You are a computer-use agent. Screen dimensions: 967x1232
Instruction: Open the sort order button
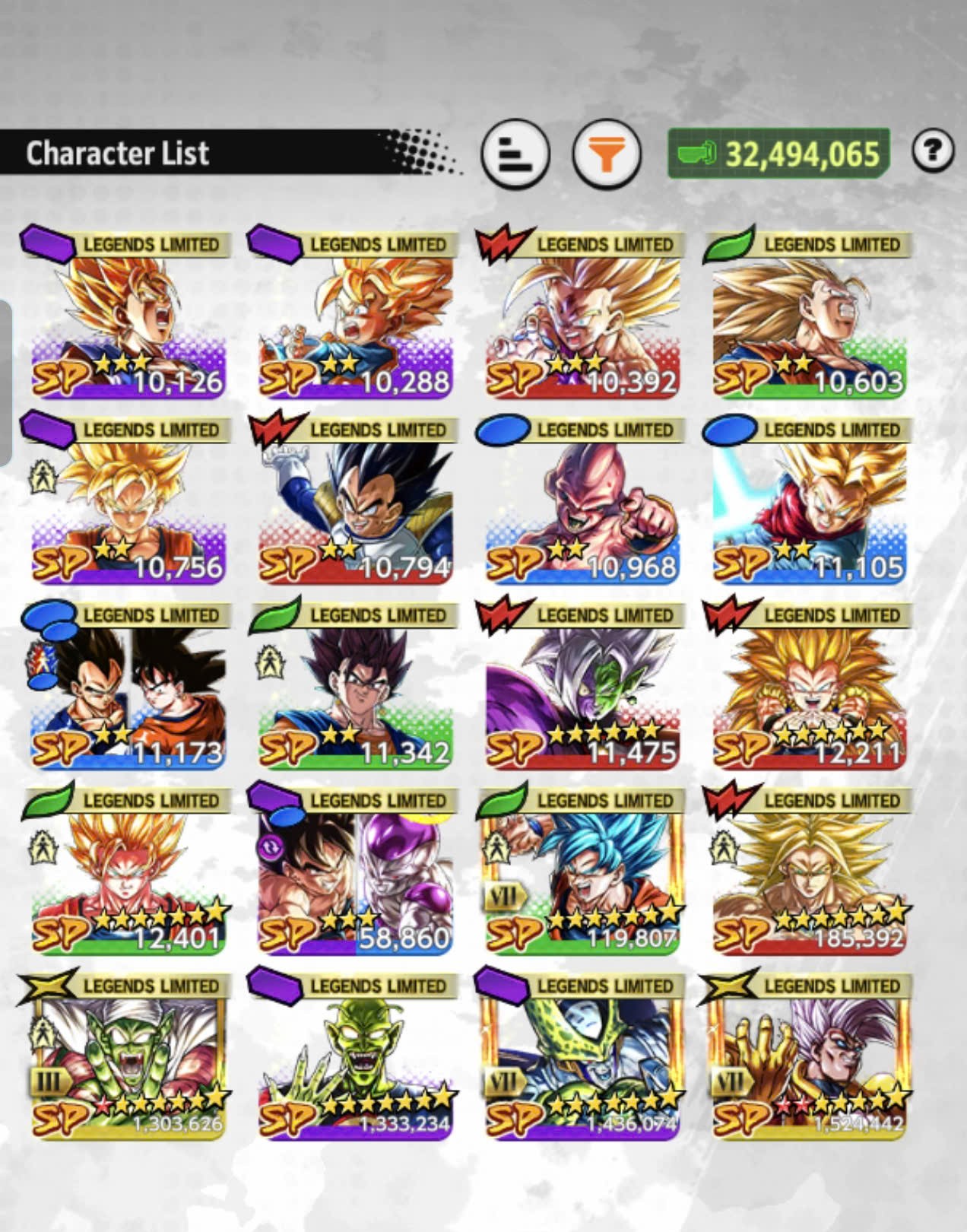515,154
